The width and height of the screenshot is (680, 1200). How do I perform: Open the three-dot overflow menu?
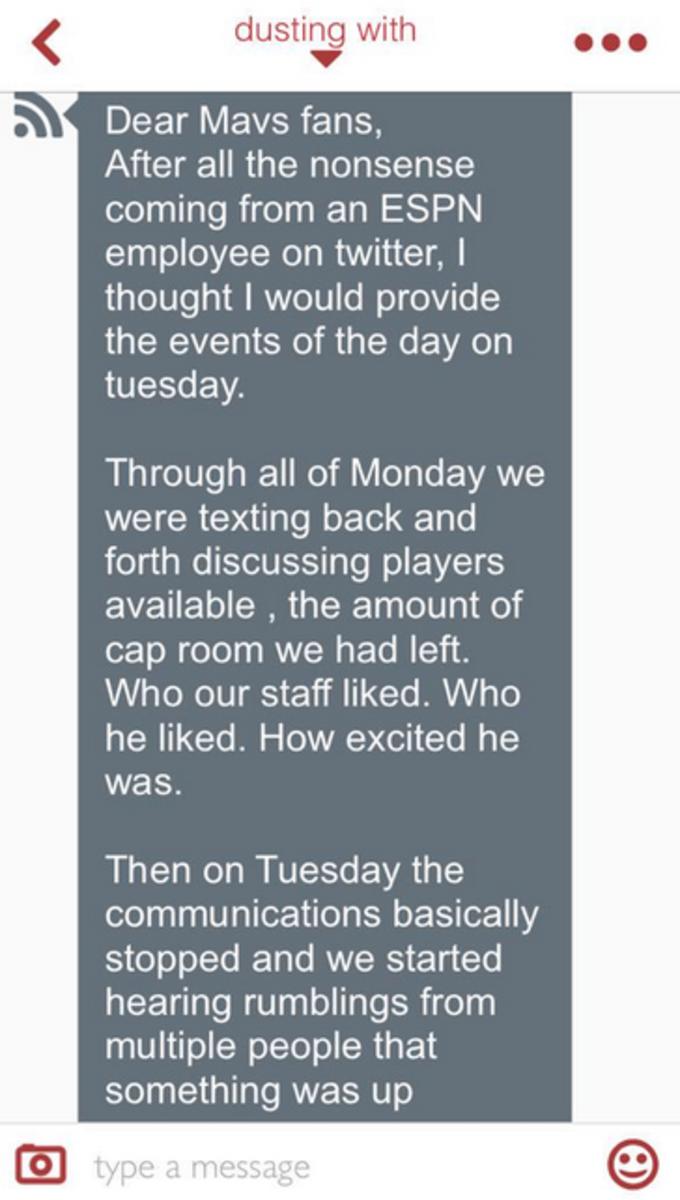pyautogui.click(x=610, y=43)
